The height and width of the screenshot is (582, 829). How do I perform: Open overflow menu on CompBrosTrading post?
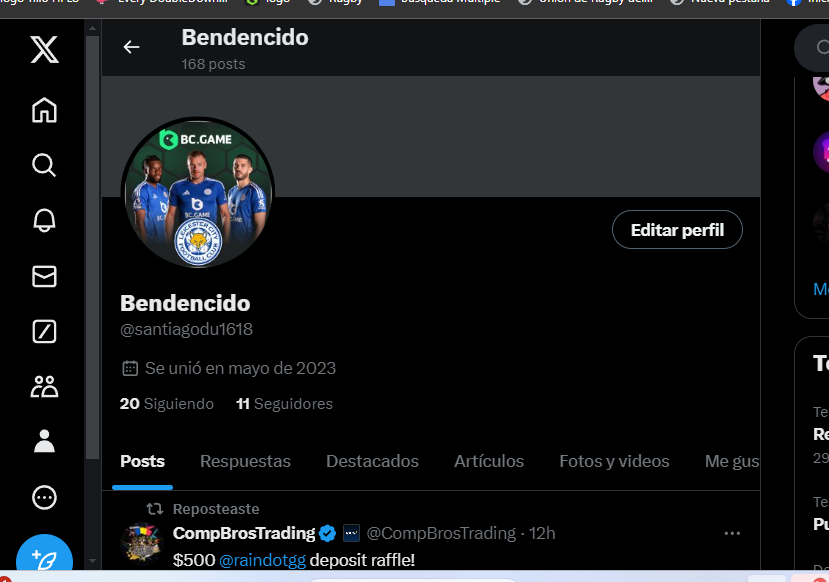(x=732, y=533)
